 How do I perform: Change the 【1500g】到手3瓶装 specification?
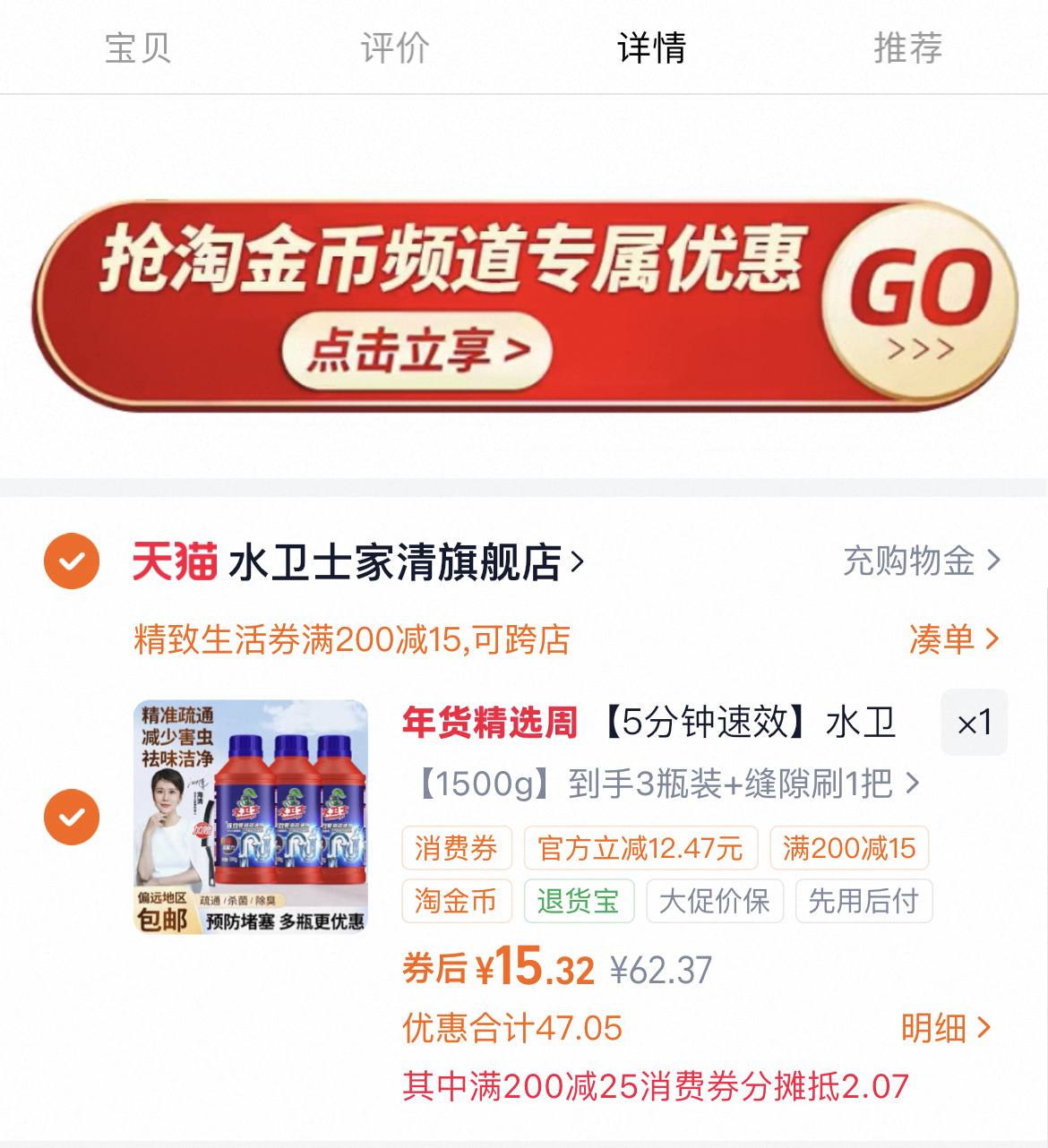point(667,784)
